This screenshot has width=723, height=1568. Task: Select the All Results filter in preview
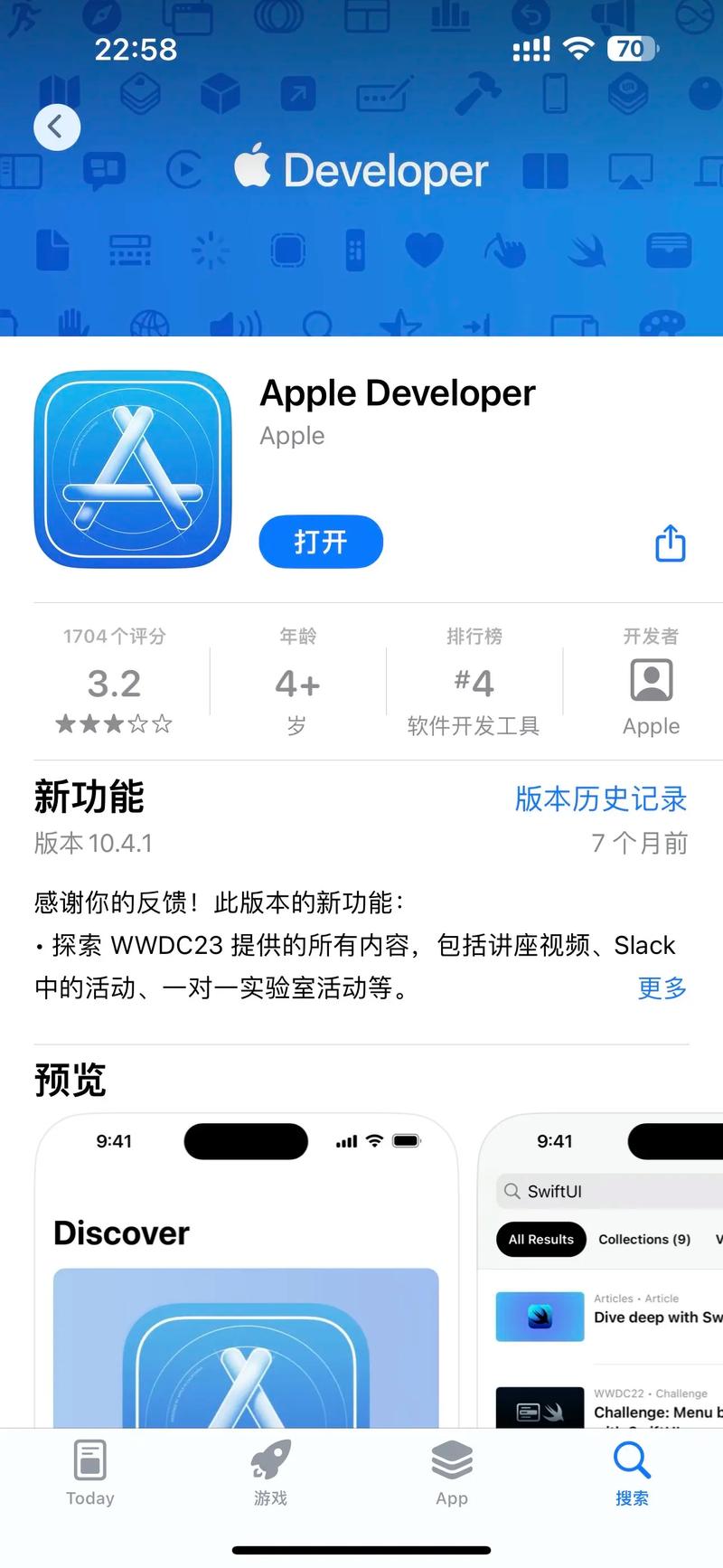(540, 1240)
